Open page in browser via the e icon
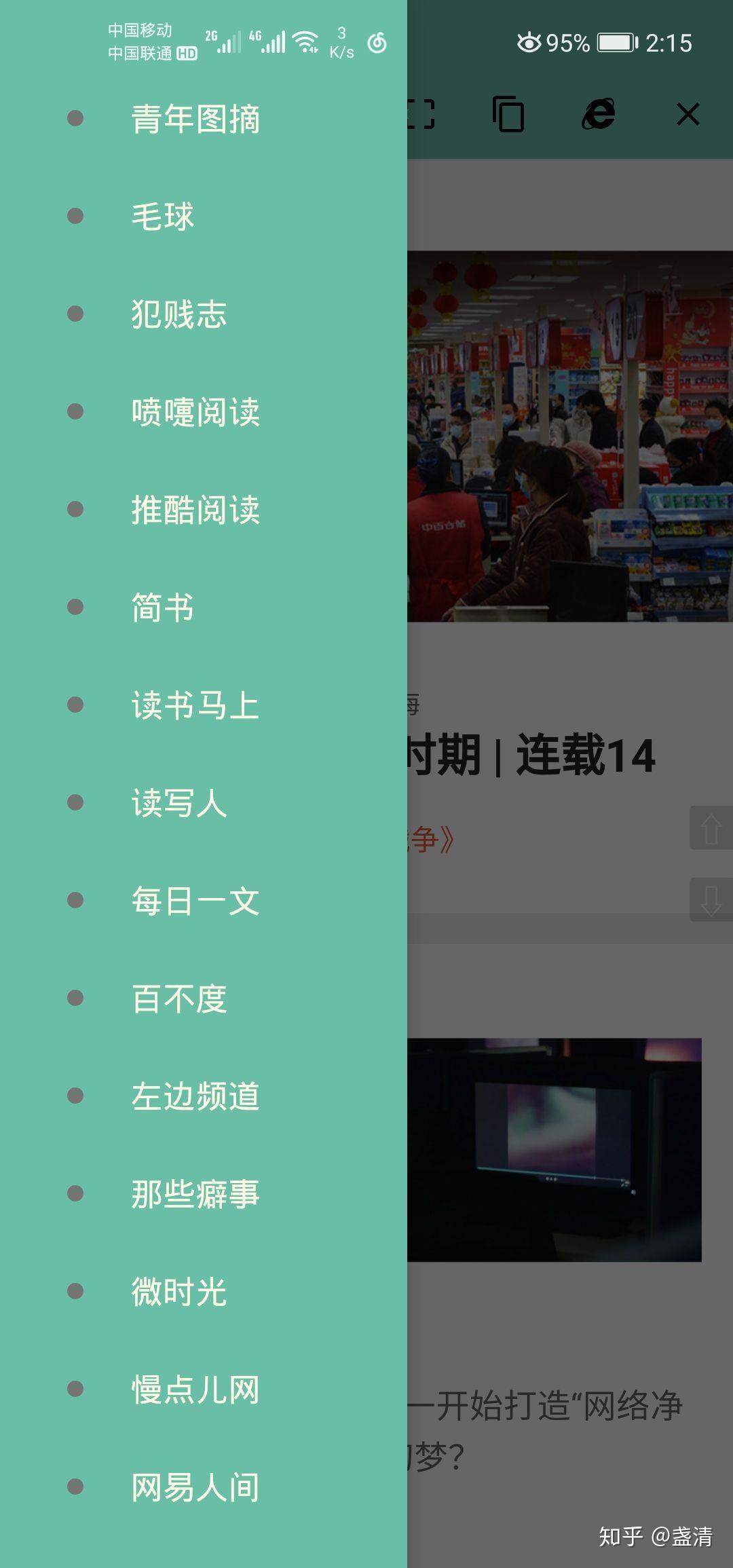Image resolution: width=733 pixels, height=1568 pixels. tap(599, 114)
